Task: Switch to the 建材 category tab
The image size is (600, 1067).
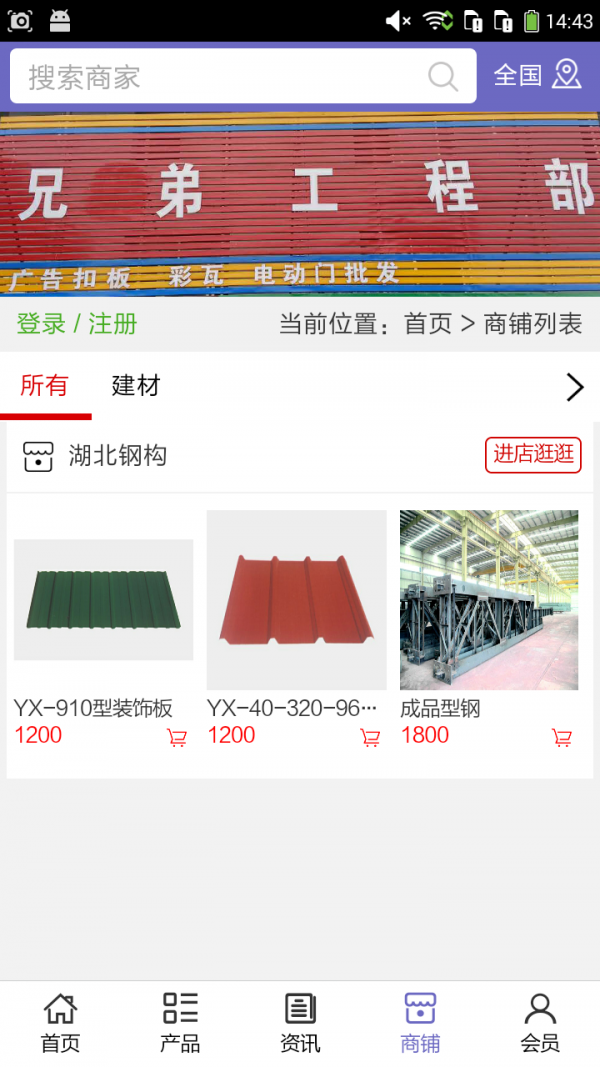Action: [x=136, y=386]
